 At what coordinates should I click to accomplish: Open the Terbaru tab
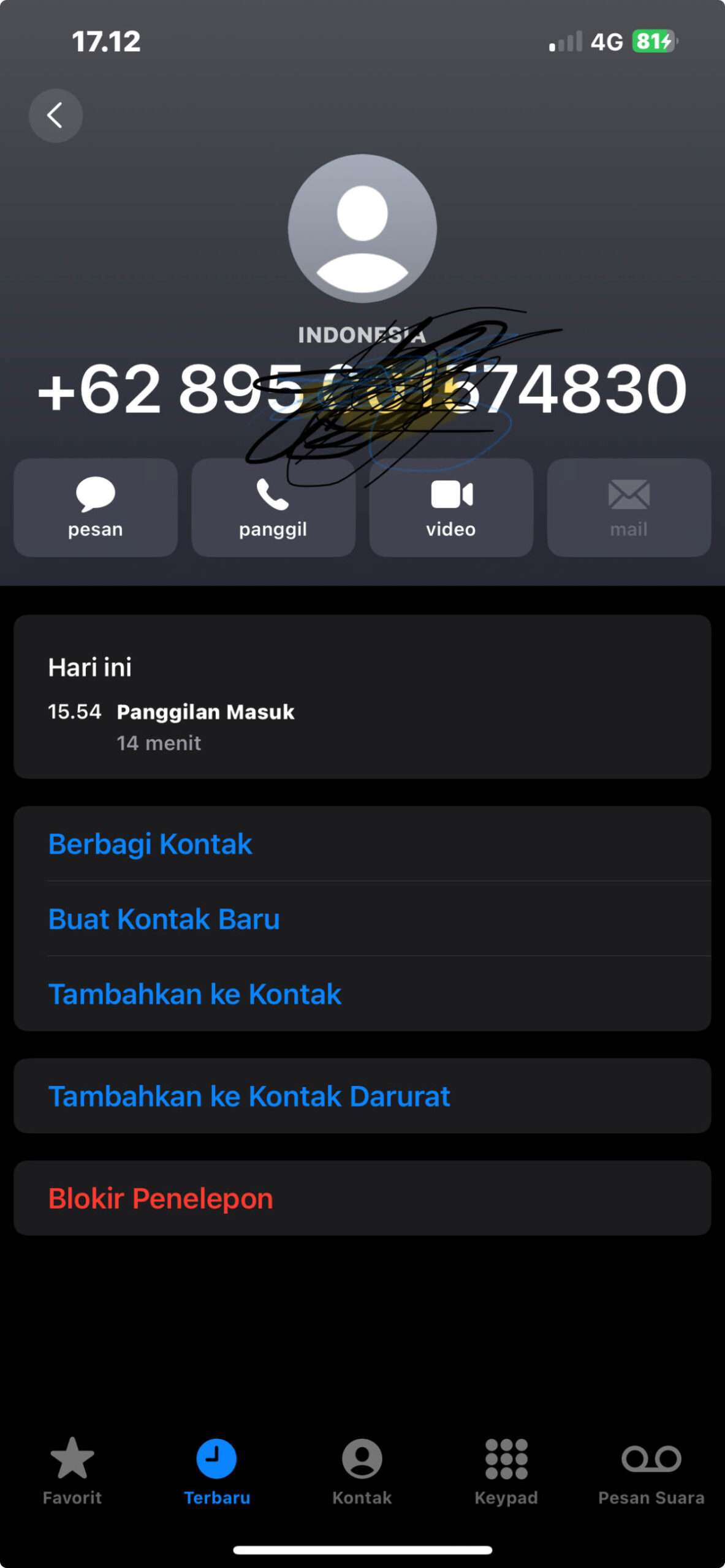[x=217, y=1471]
